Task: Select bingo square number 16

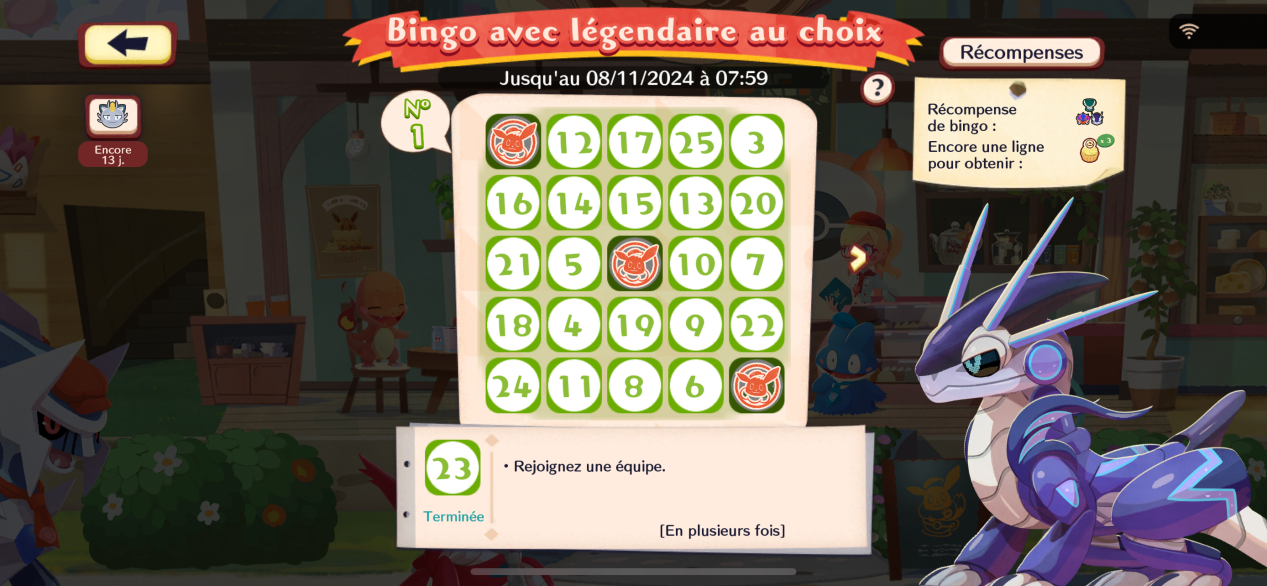Action: pos(513,203)
